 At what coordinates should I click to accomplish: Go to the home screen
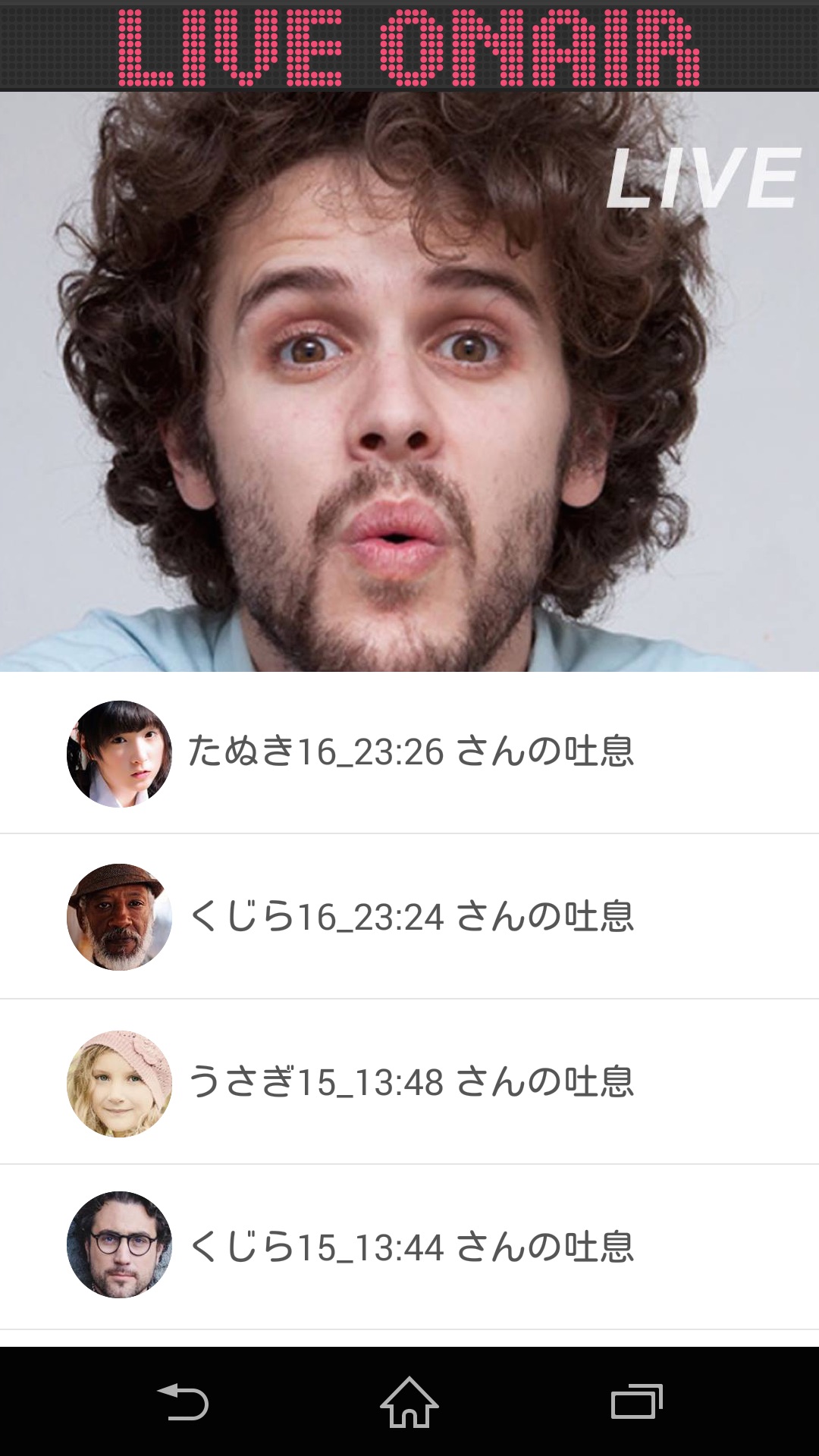tap(409, 1401)
